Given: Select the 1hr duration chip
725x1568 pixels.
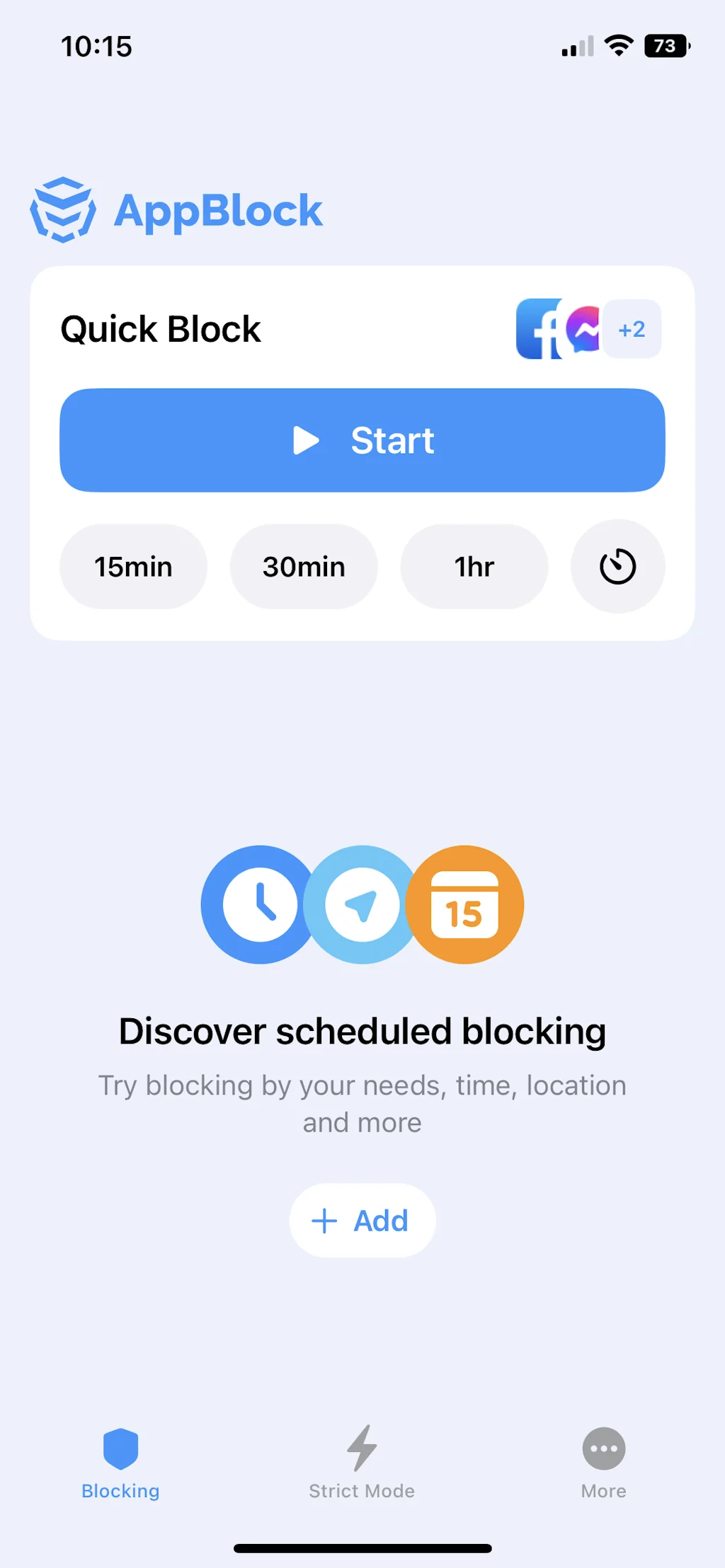Looking at the screenshot, I should [474, 566].
